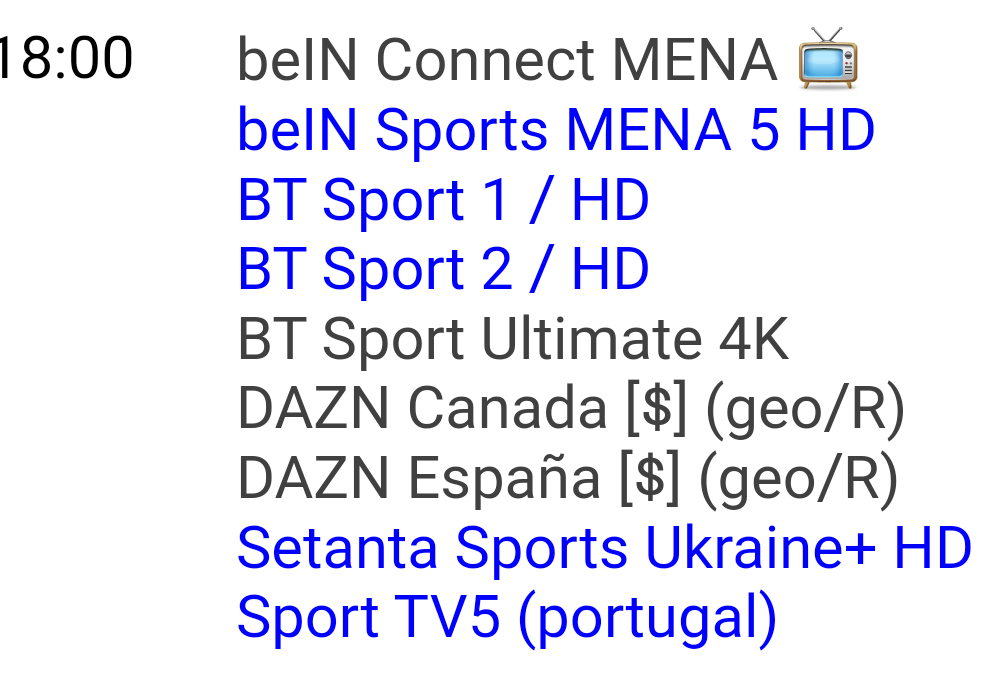Open the BT Sport 2 / HD link
Viewport: 990px width, 688px height.
(443, 269)
